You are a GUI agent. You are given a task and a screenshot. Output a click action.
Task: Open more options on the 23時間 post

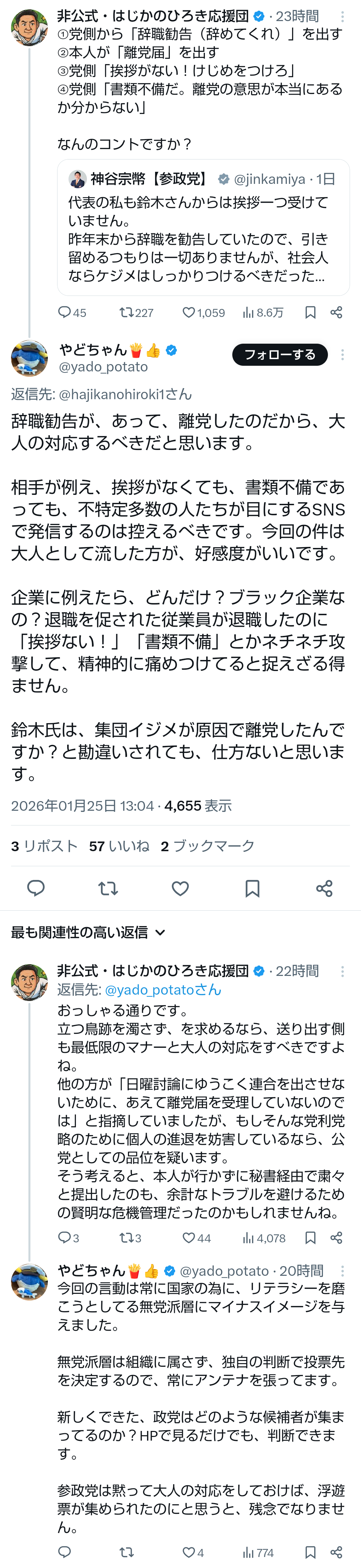tap(342, 16)
